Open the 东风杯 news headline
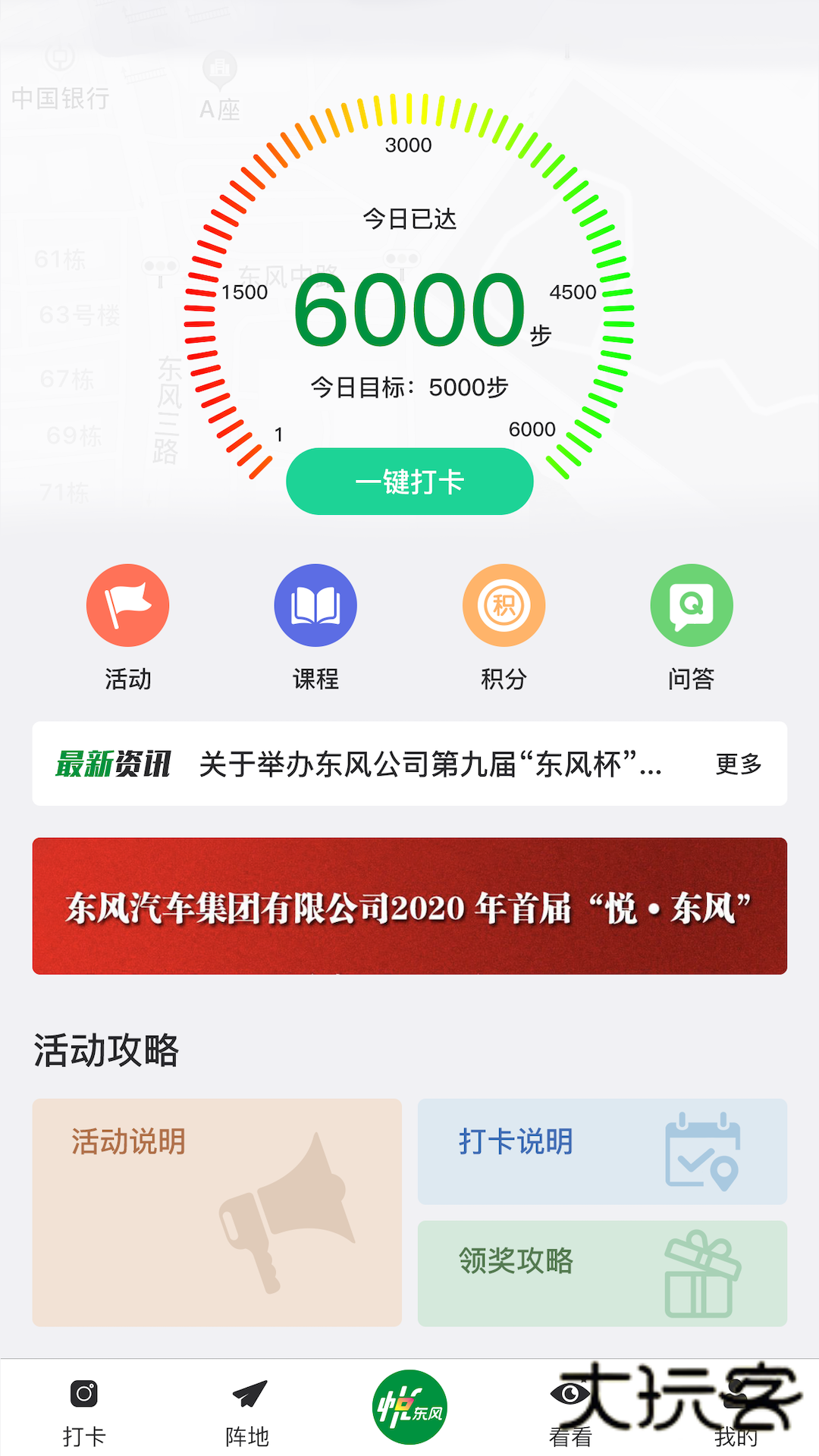This screenshot has height=1456, width=819. click(x=429, y=764)
